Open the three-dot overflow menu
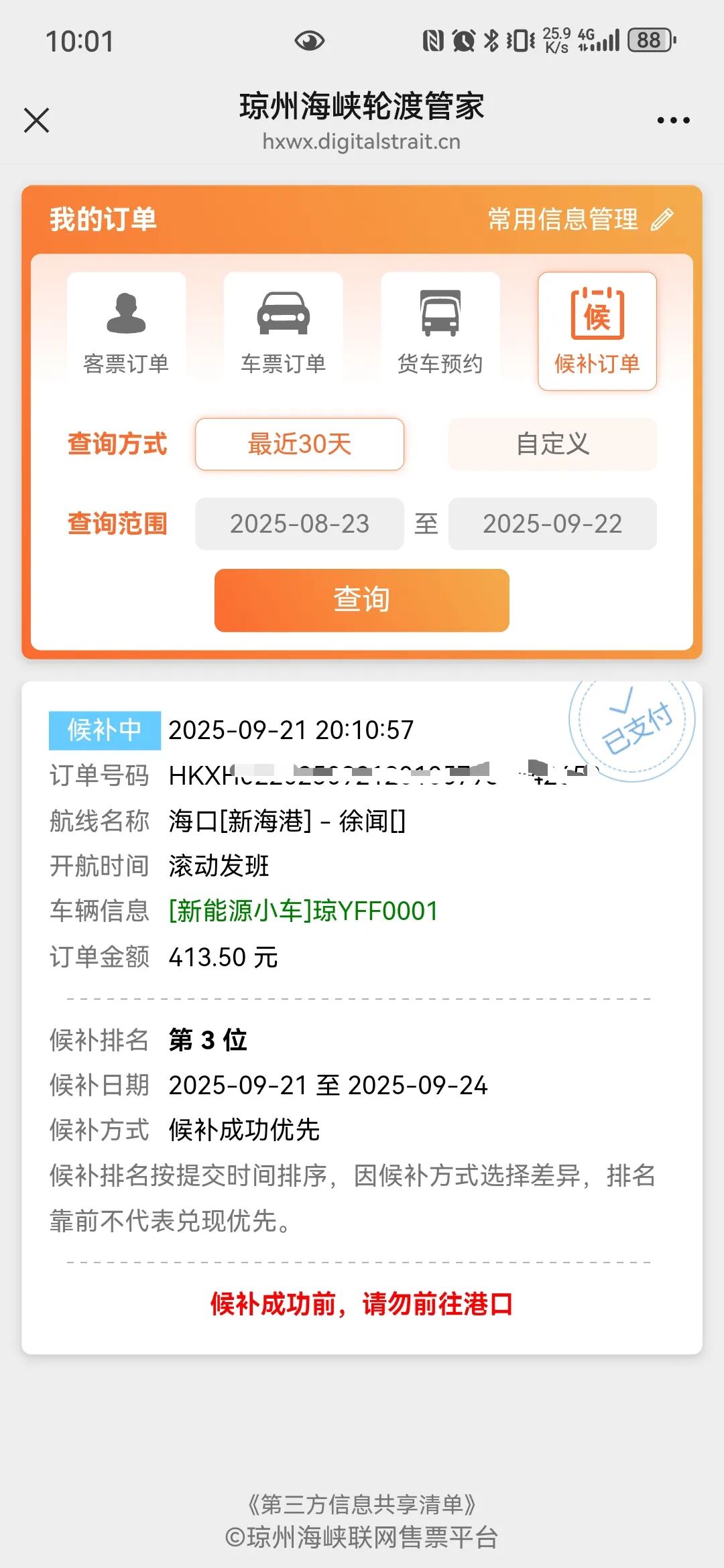Screen dimensions: 724x1568 [673, 121]
